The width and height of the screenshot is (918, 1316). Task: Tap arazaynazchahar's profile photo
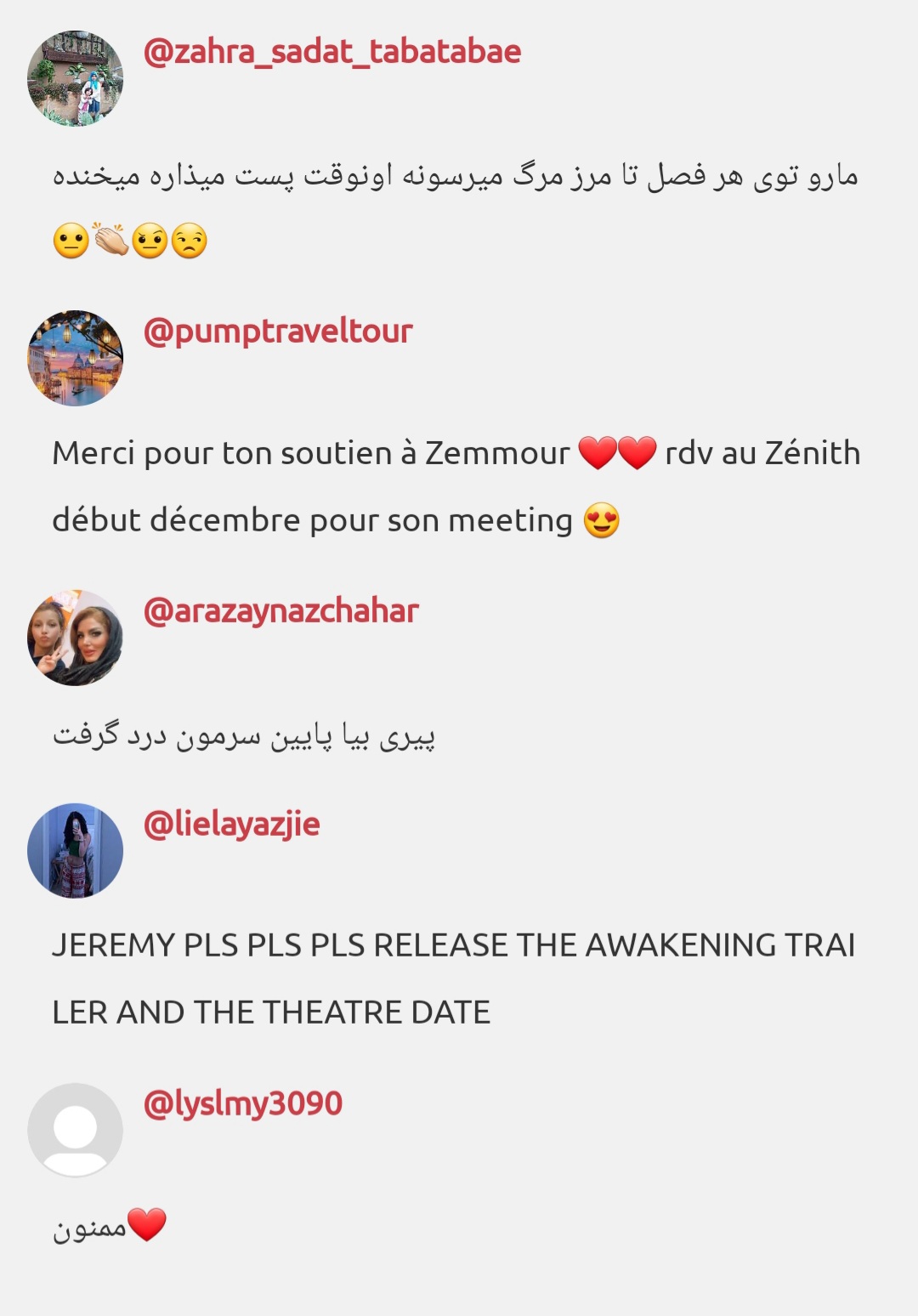(x=75, y=638)
